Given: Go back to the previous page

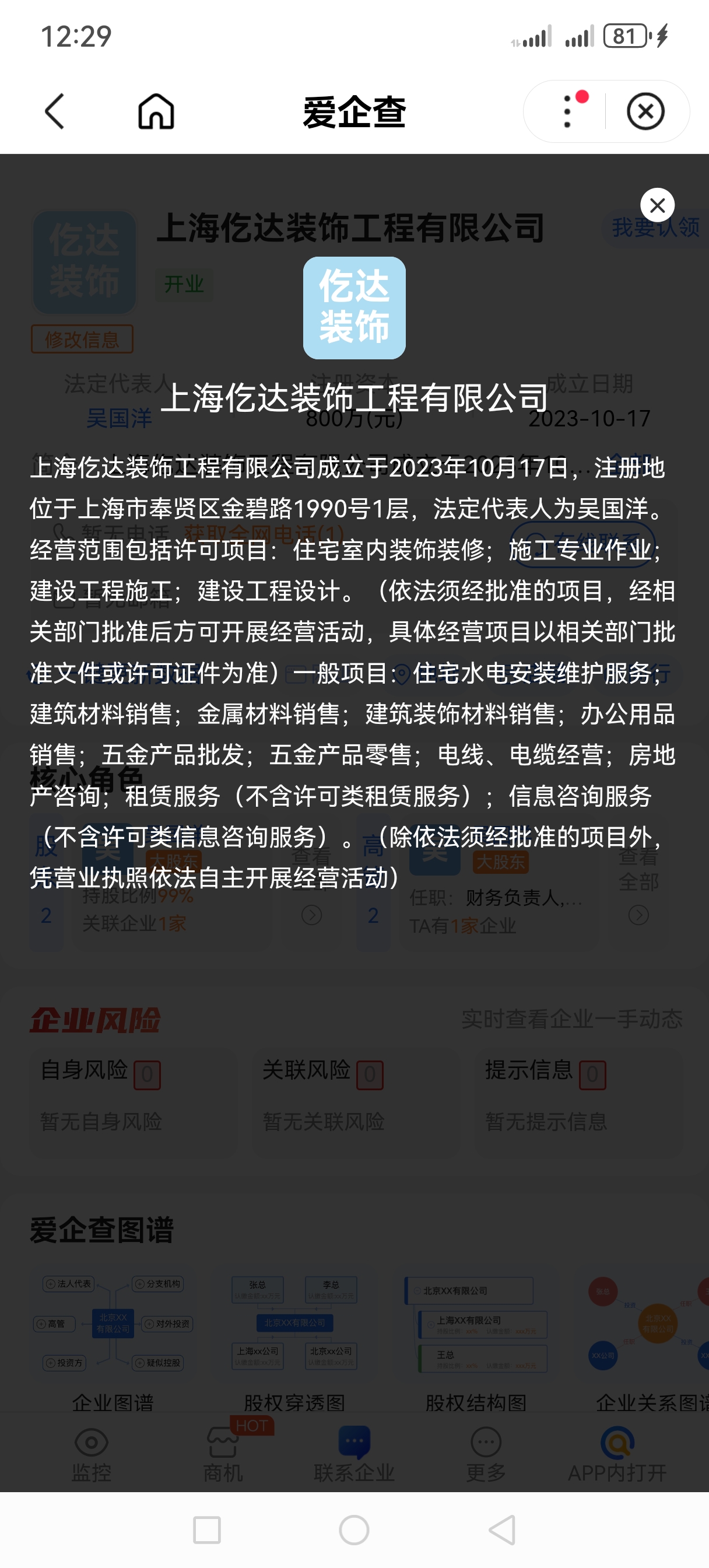Looking at the screenshot, I should click(55, 111).
